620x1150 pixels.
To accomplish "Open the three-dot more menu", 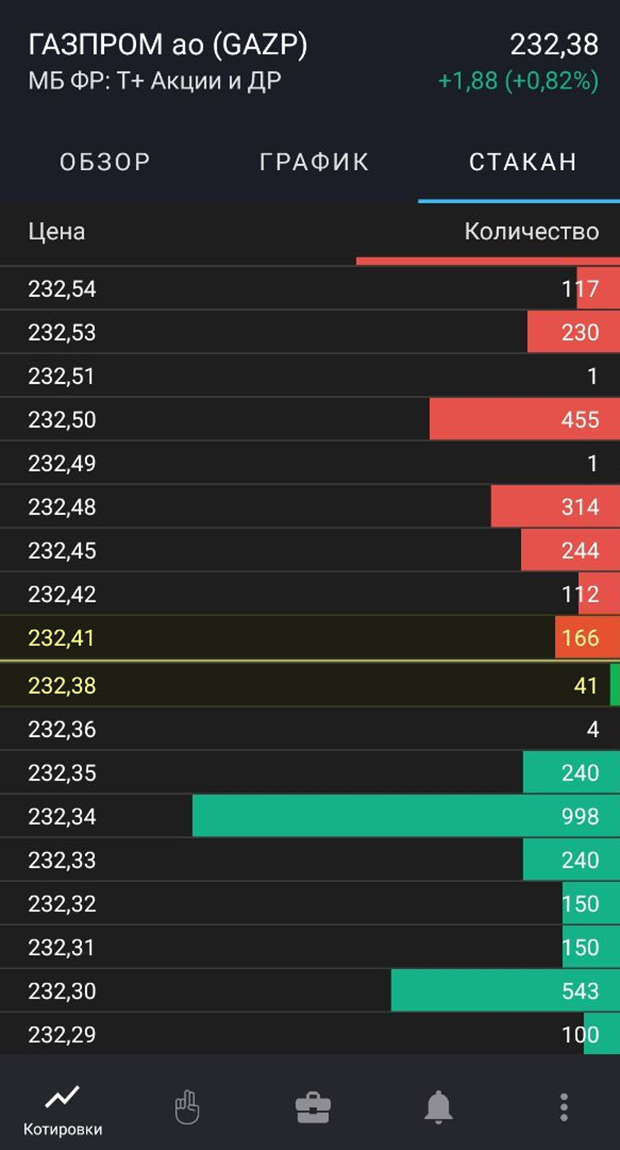I will 564,1107.
